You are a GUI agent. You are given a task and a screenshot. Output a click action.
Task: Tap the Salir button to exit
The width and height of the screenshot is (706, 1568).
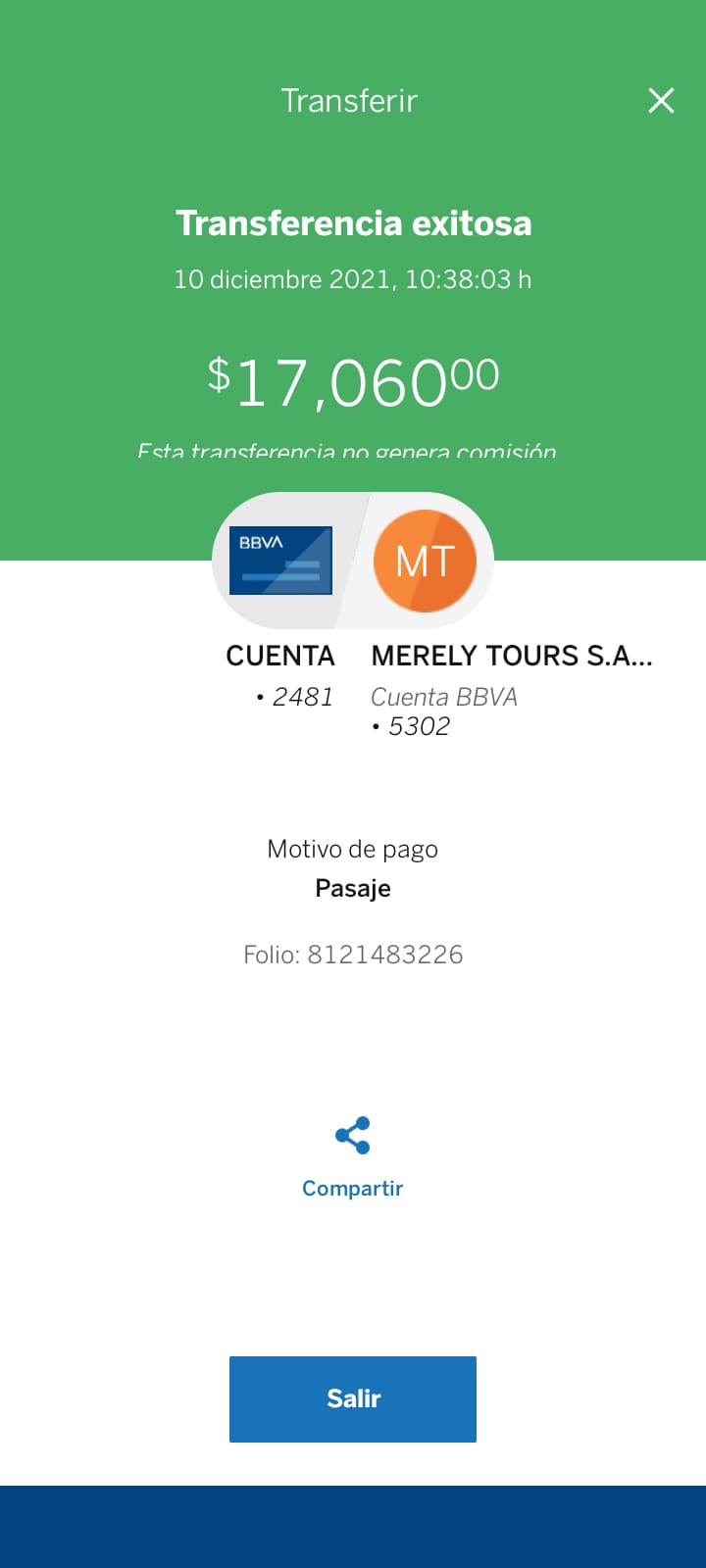coord(353,1398)
